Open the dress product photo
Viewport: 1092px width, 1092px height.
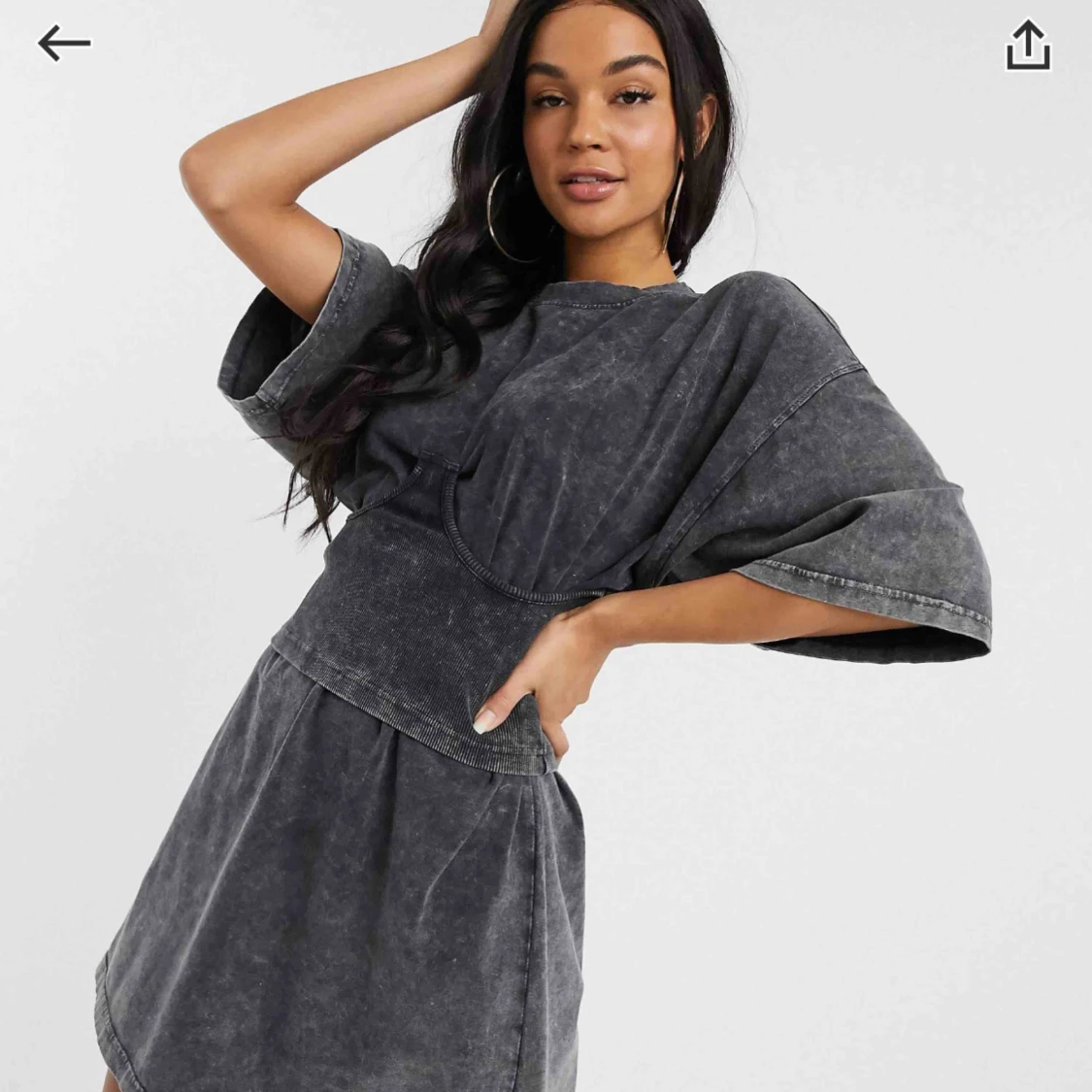(546, 546)
